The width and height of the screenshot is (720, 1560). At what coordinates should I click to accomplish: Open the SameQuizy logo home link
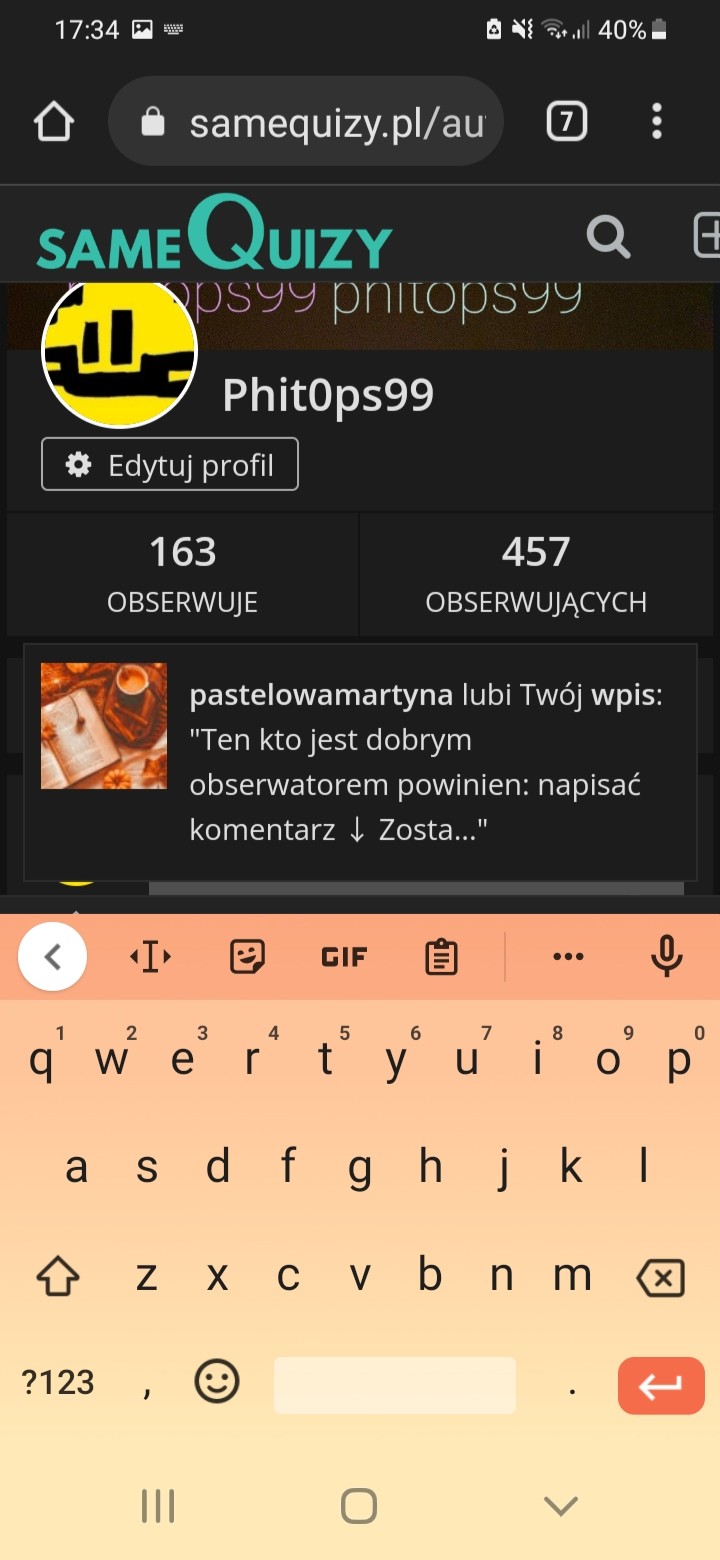click(214, 236)
